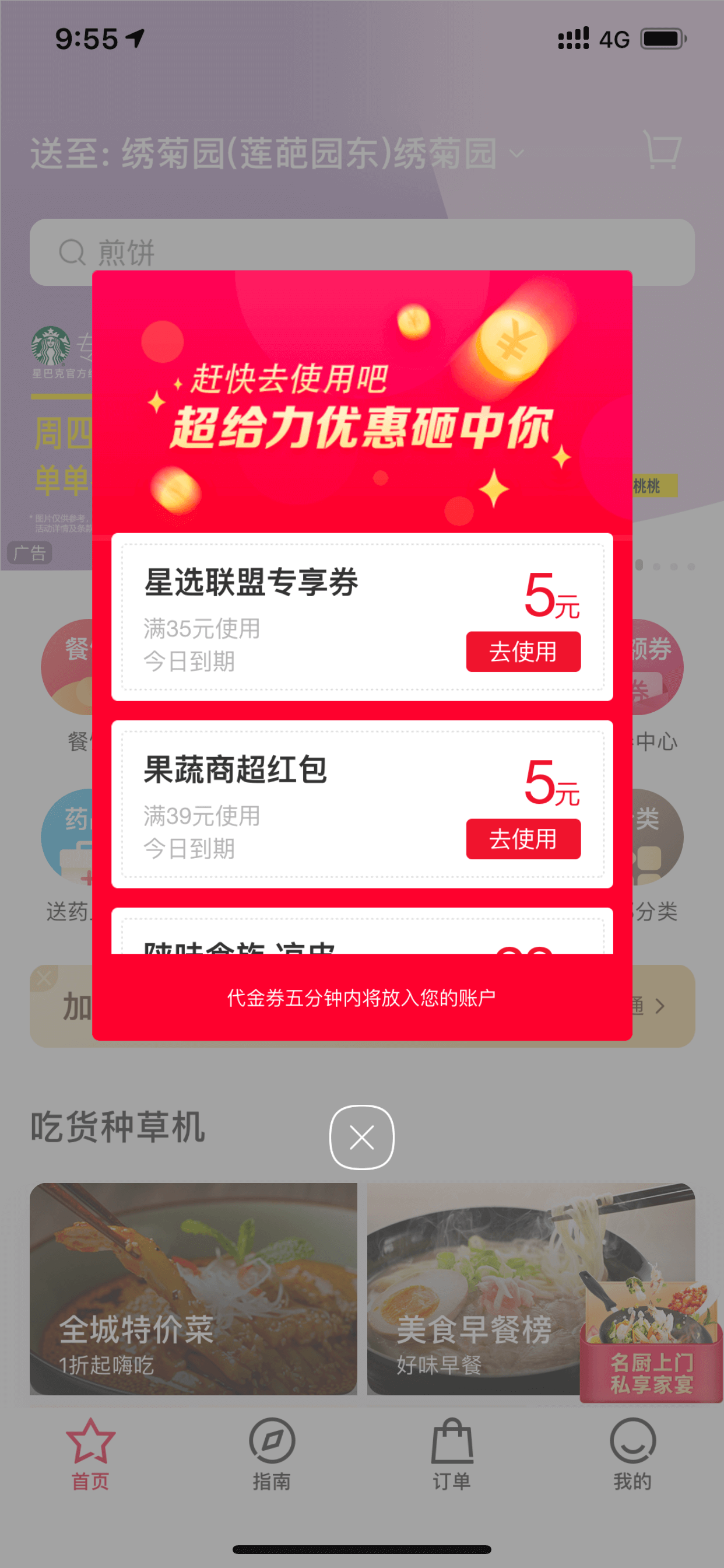The image size is (724, 1568).
Task: Switch to the 指南 tab
Action: 272,1455
